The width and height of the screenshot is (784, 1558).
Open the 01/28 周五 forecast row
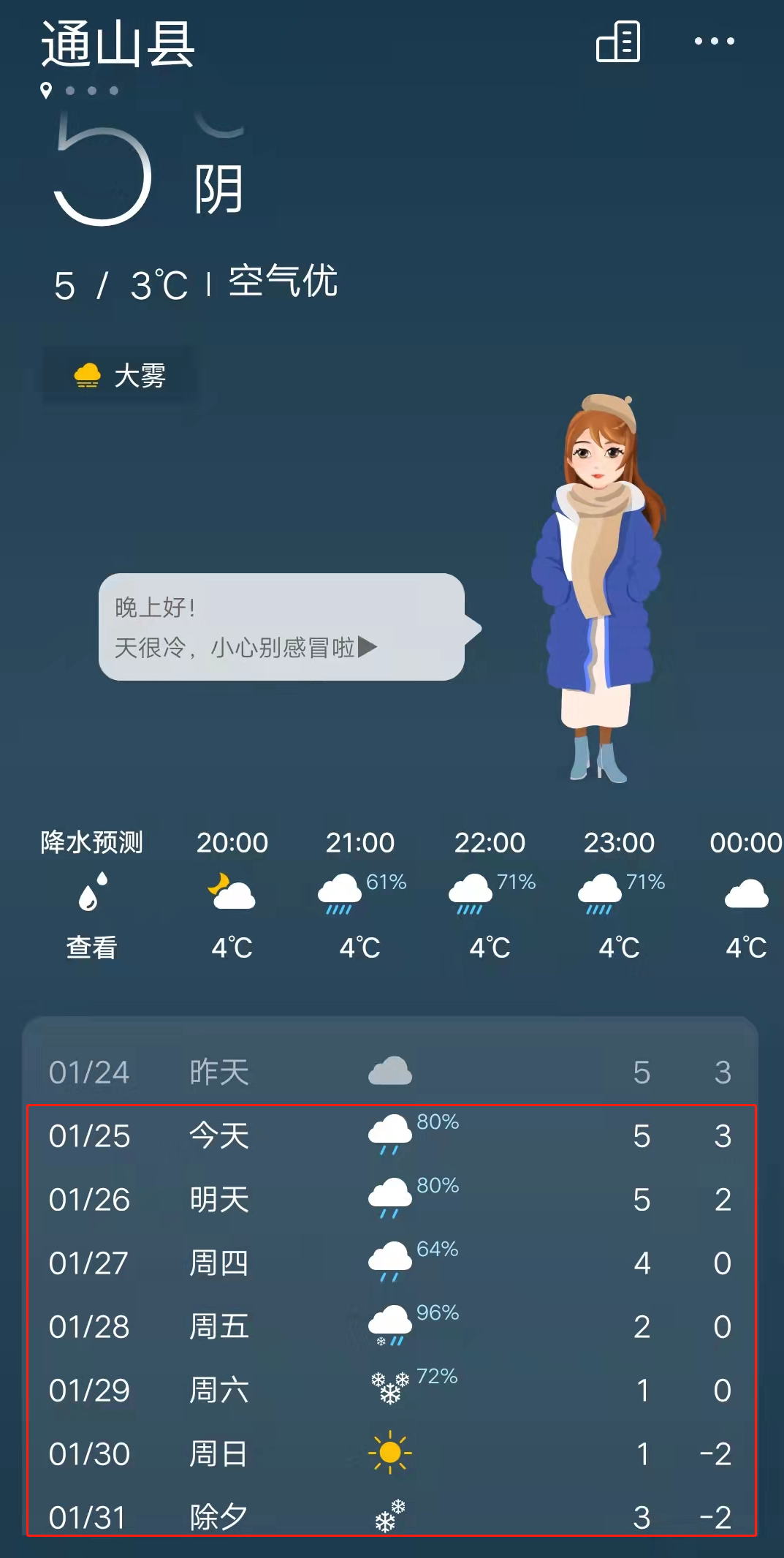click(391, 1327)
